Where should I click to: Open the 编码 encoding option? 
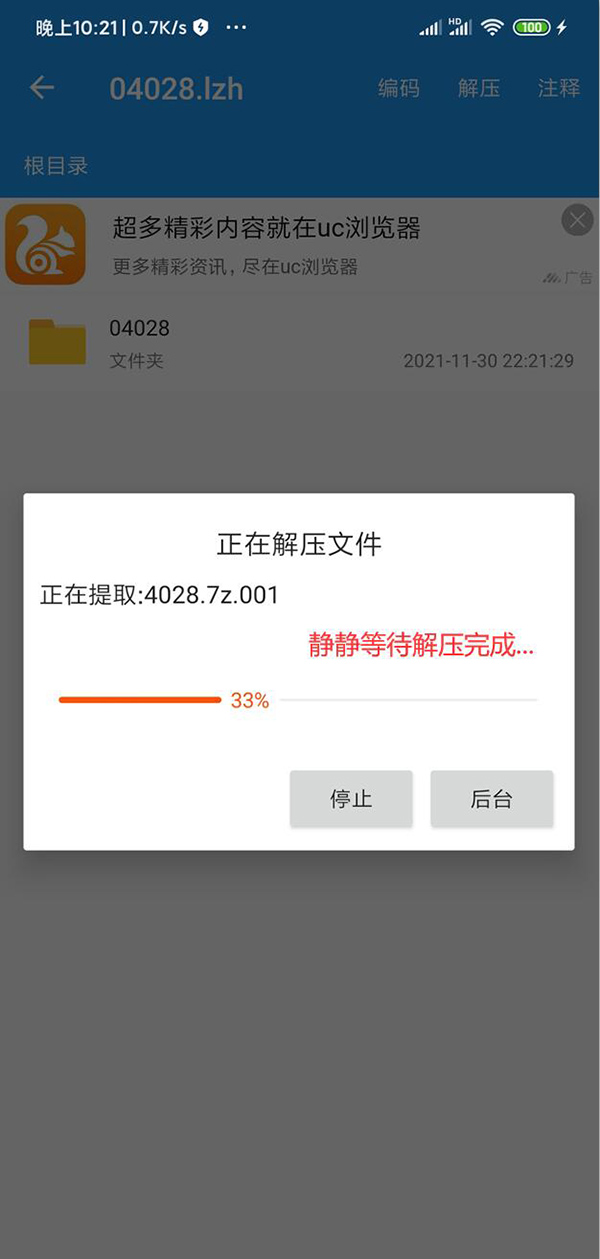click(399, 88)
